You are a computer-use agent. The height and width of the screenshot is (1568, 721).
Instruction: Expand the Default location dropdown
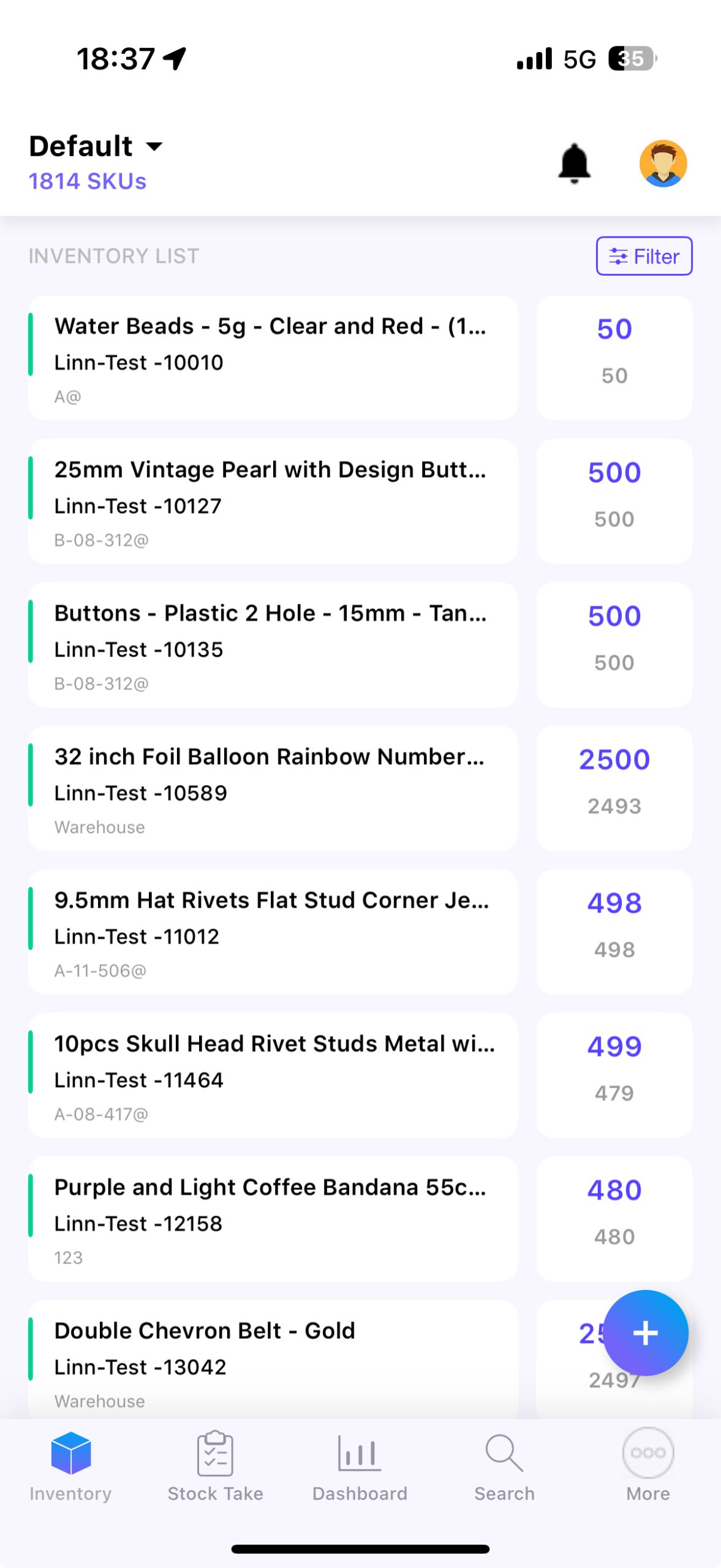pos(96,146)
